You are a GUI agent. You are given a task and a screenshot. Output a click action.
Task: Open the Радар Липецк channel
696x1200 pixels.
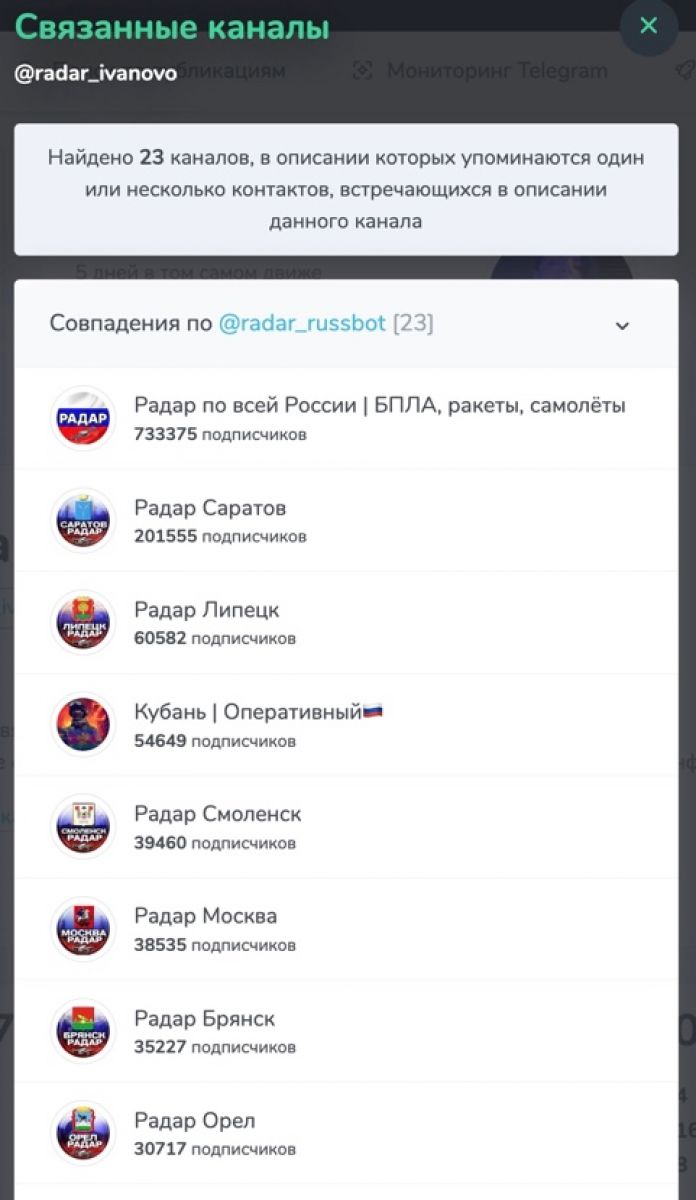[207, 610]
